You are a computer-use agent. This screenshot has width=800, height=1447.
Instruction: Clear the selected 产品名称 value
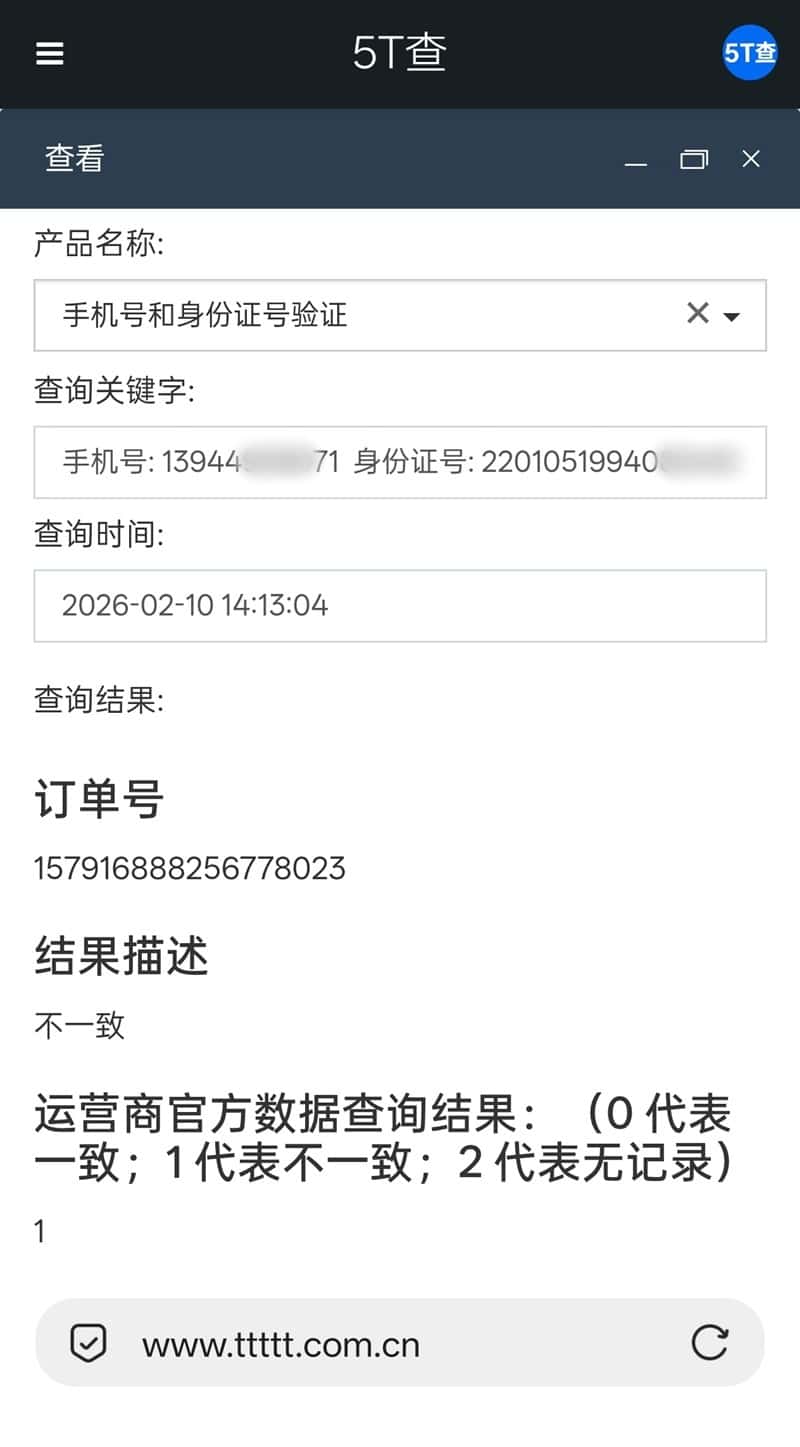(x=698, y=314)
